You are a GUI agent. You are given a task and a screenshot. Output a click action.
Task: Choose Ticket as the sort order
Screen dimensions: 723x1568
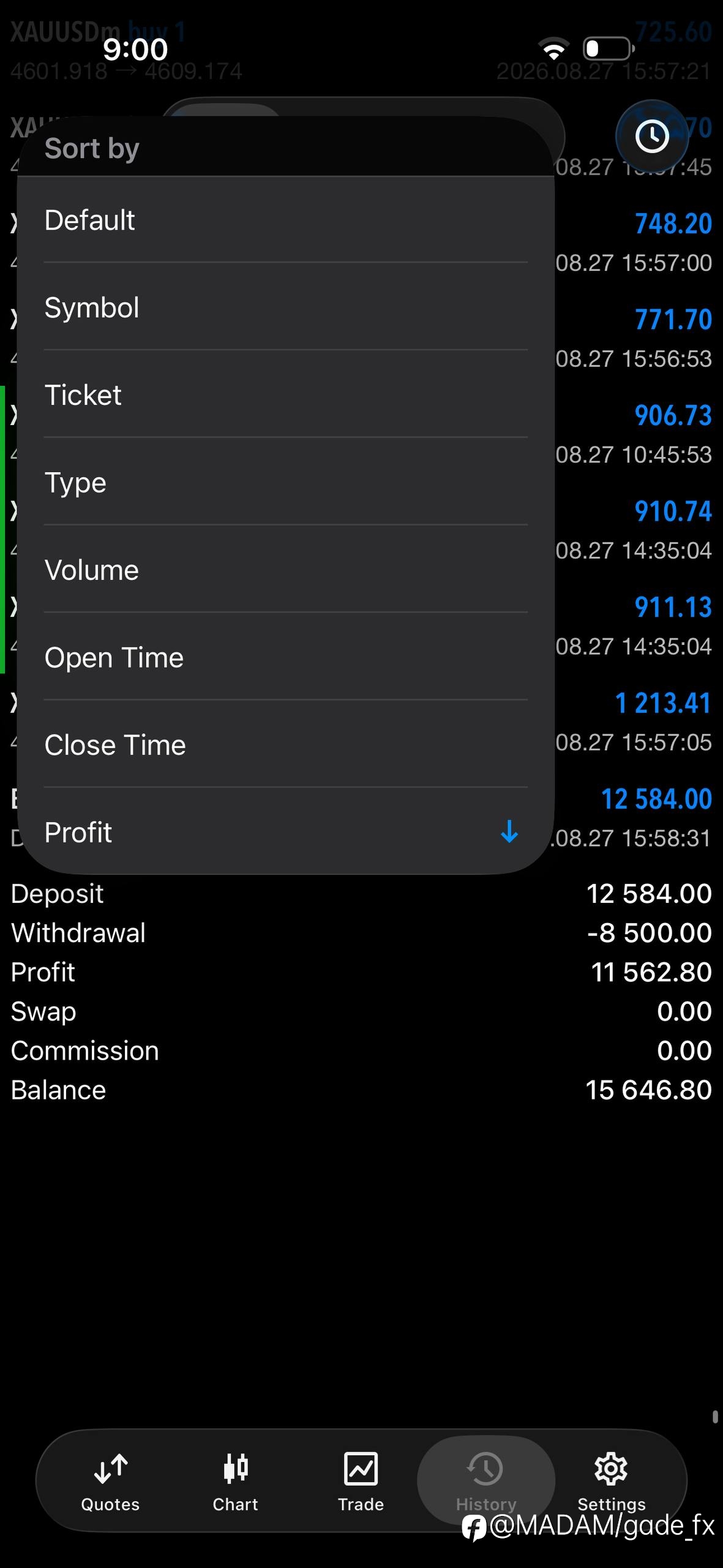click(285, 394)
